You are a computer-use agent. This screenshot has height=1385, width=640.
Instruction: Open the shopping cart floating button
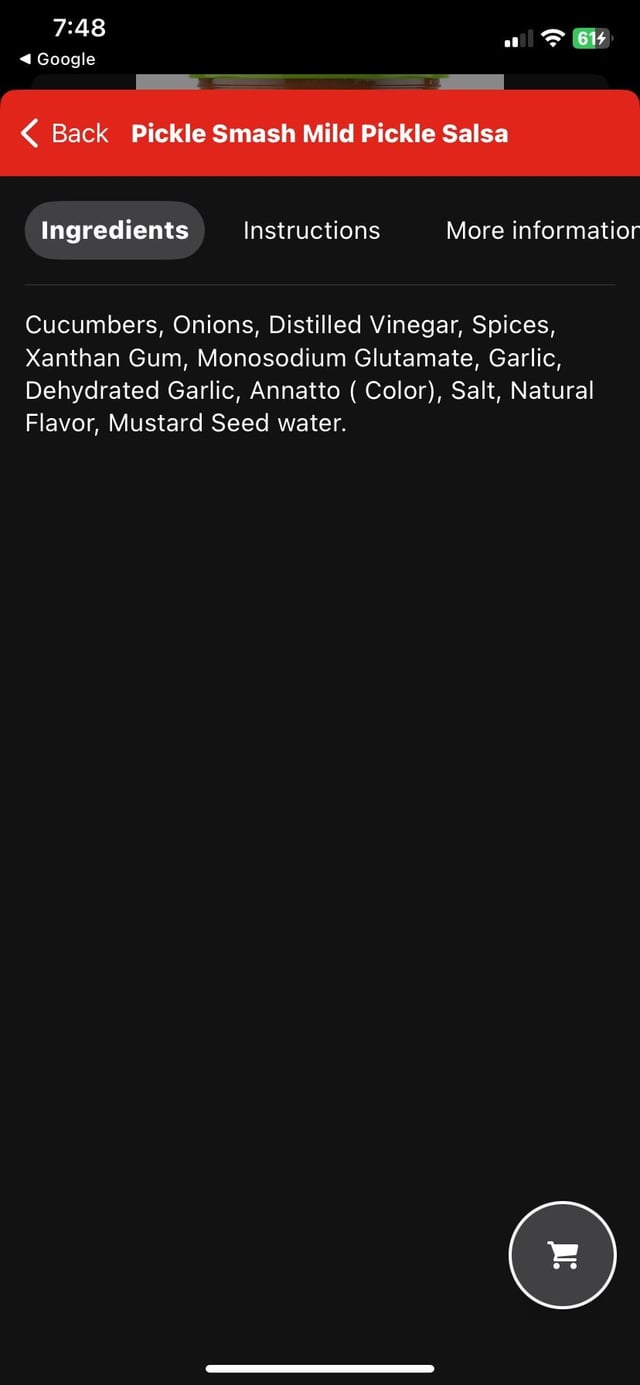[563, 1254]
